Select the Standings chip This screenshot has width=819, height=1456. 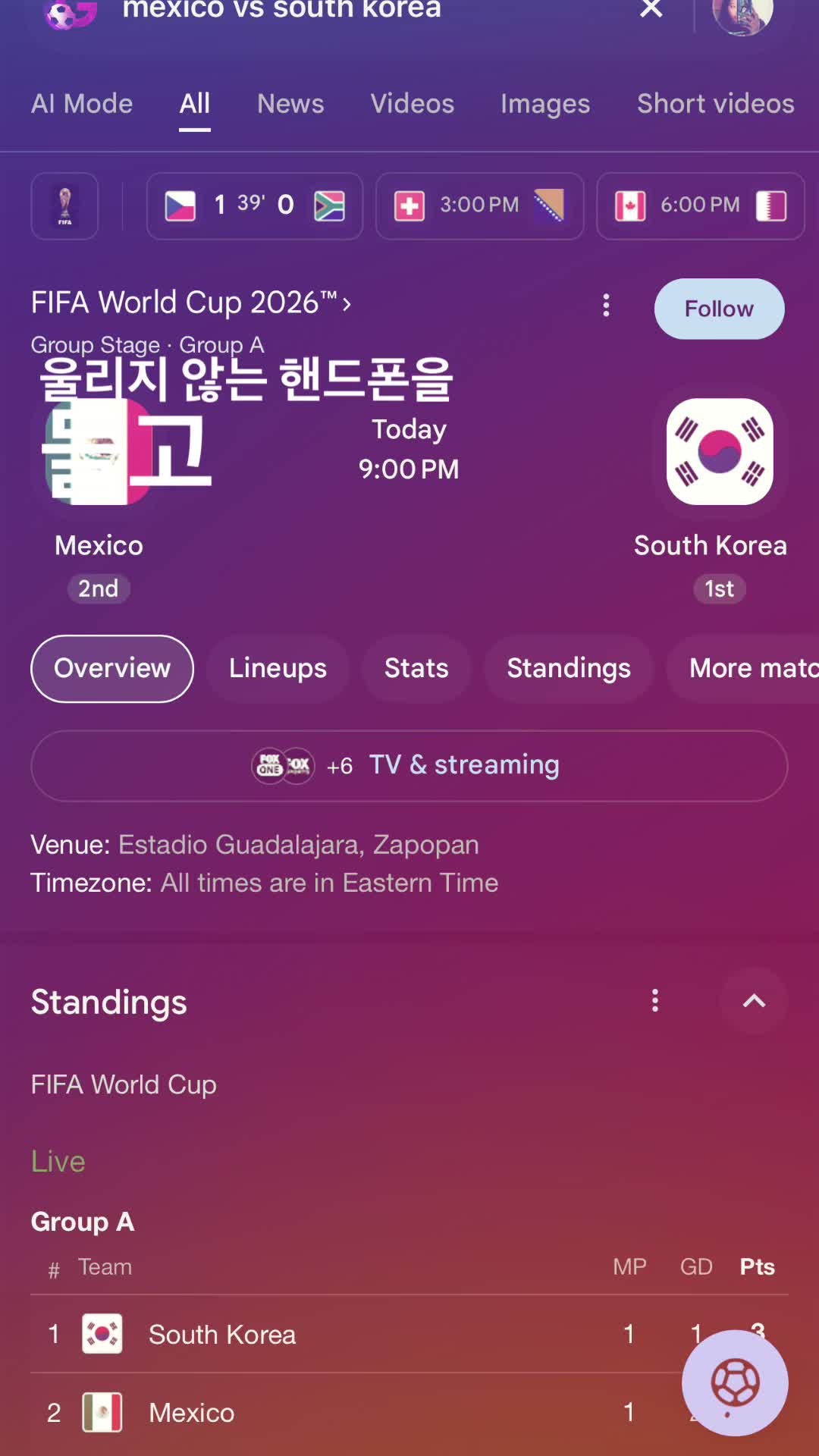569,668
